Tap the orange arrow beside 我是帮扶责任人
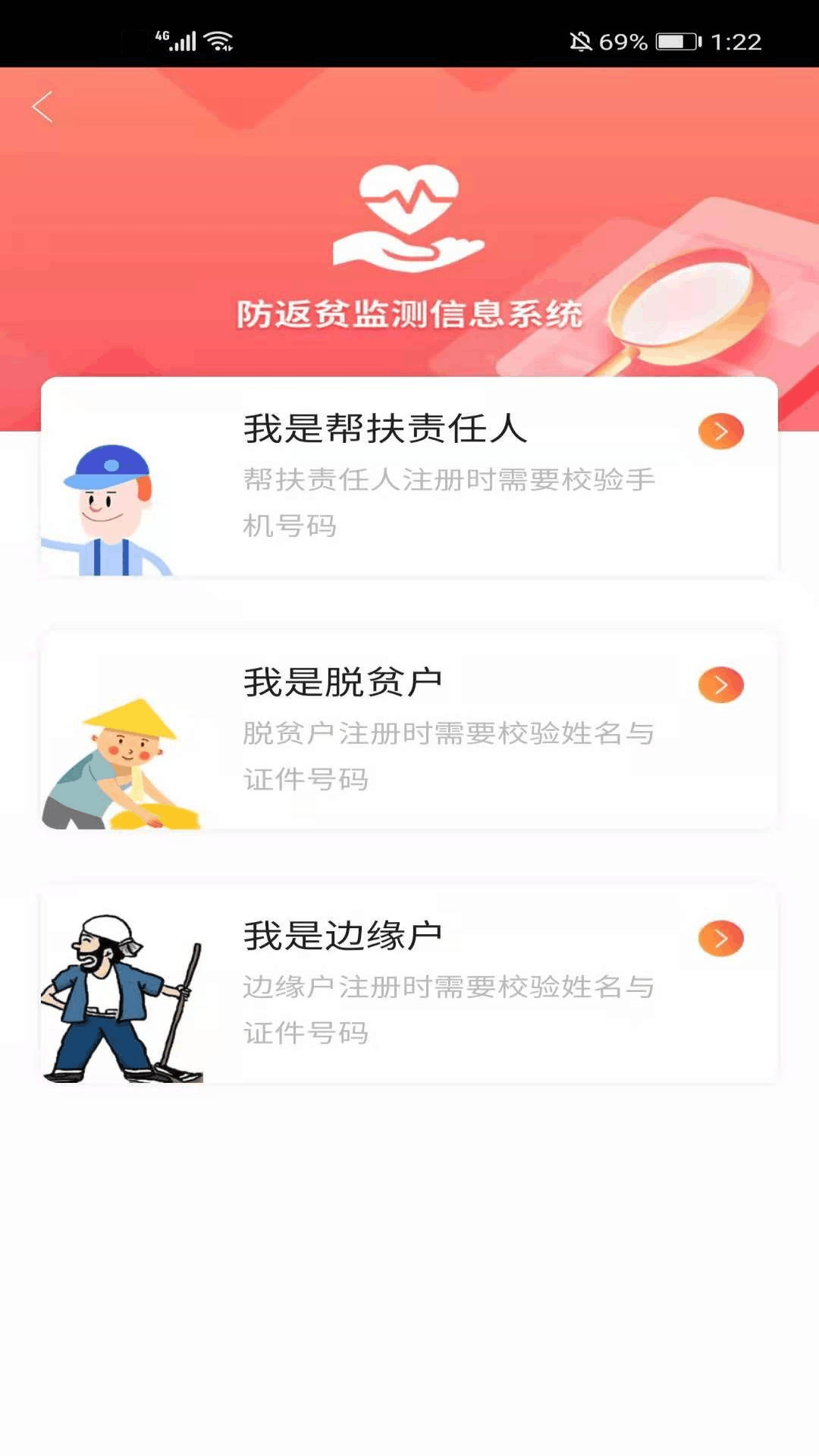Screen dimensions: 819x1456 click(720, 431)
